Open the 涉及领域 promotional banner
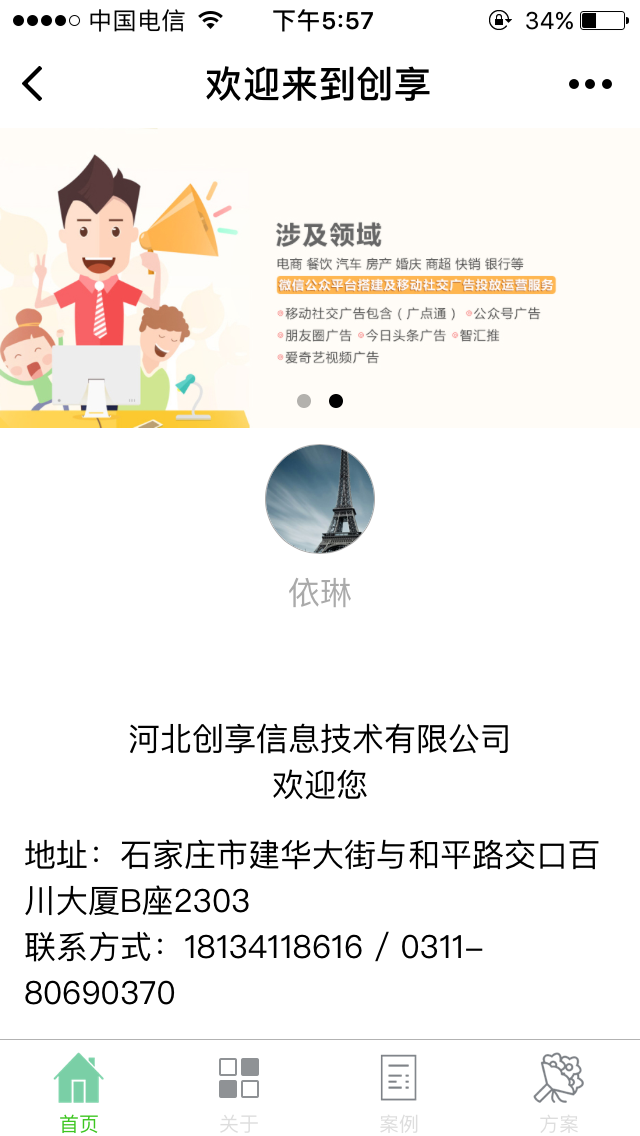Viewport: 640px width, 1136px height. (x=320, y=278)
